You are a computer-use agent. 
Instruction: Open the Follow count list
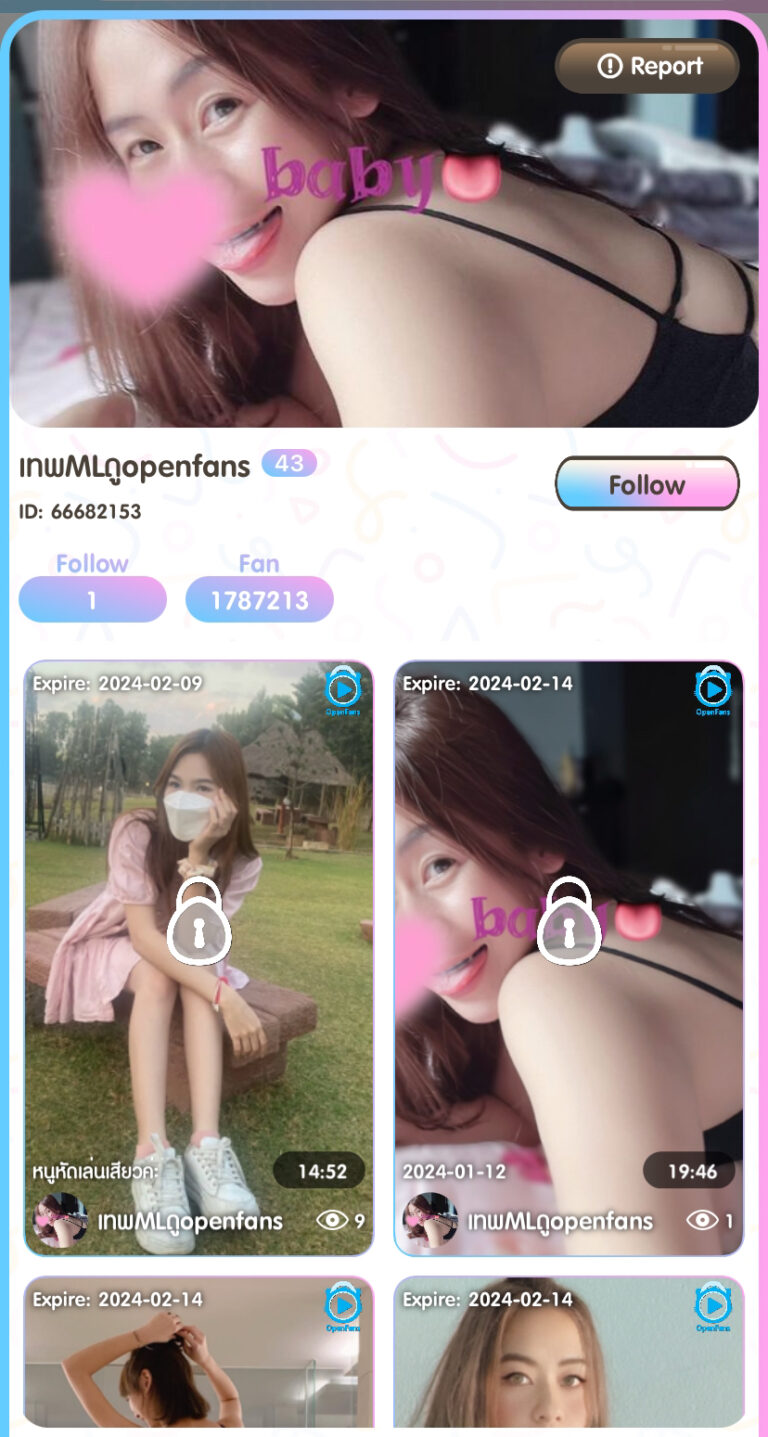(92, 599)
